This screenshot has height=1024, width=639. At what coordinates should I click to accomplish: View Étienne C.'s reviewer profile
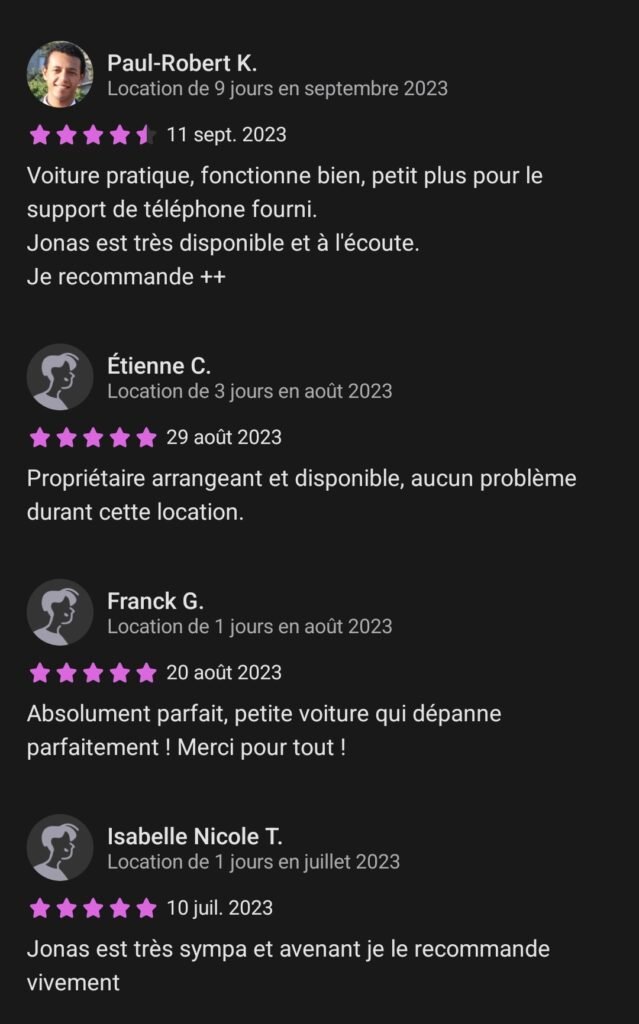pyautogui.click(x=159, y=366)
